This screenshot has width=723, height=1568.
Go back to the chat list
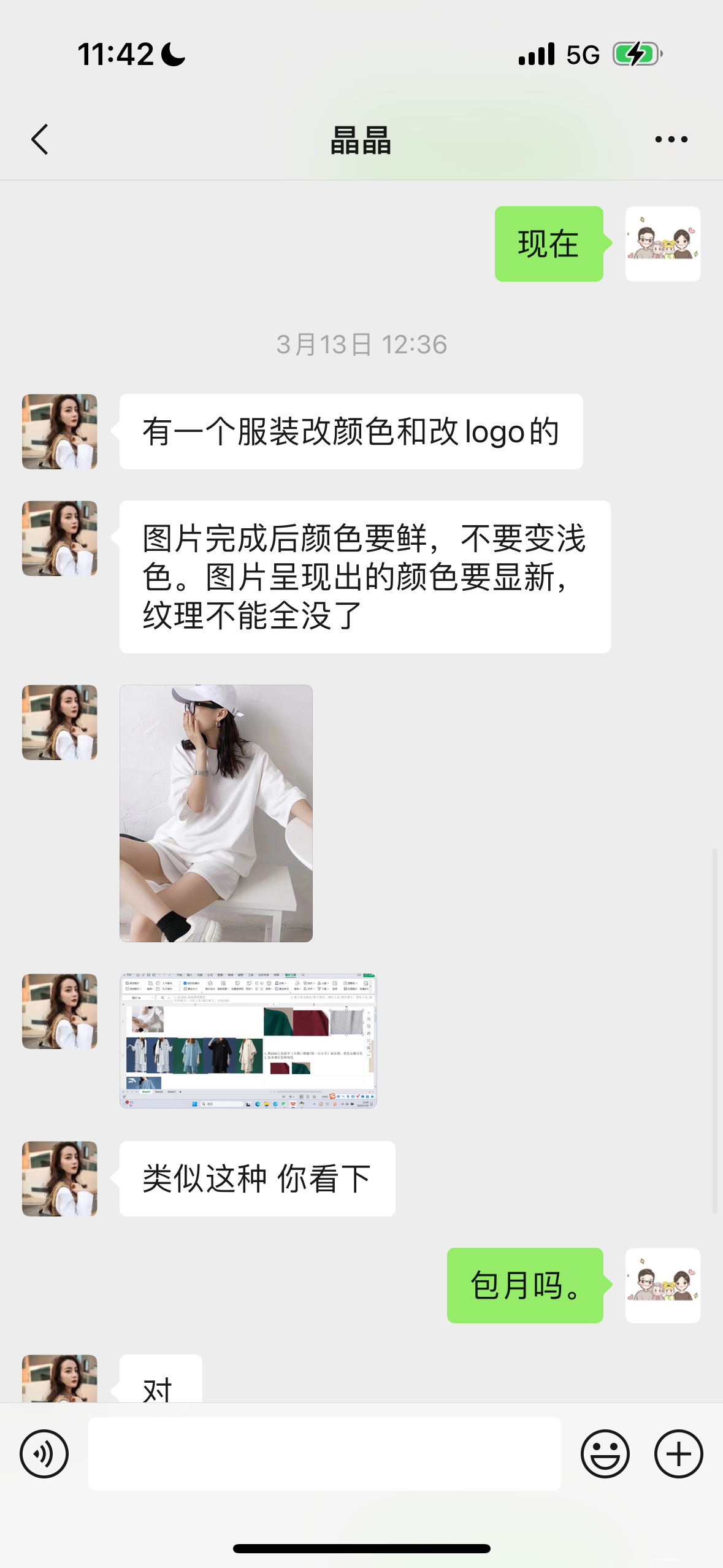pyautogui.click(x=40, y=139)
